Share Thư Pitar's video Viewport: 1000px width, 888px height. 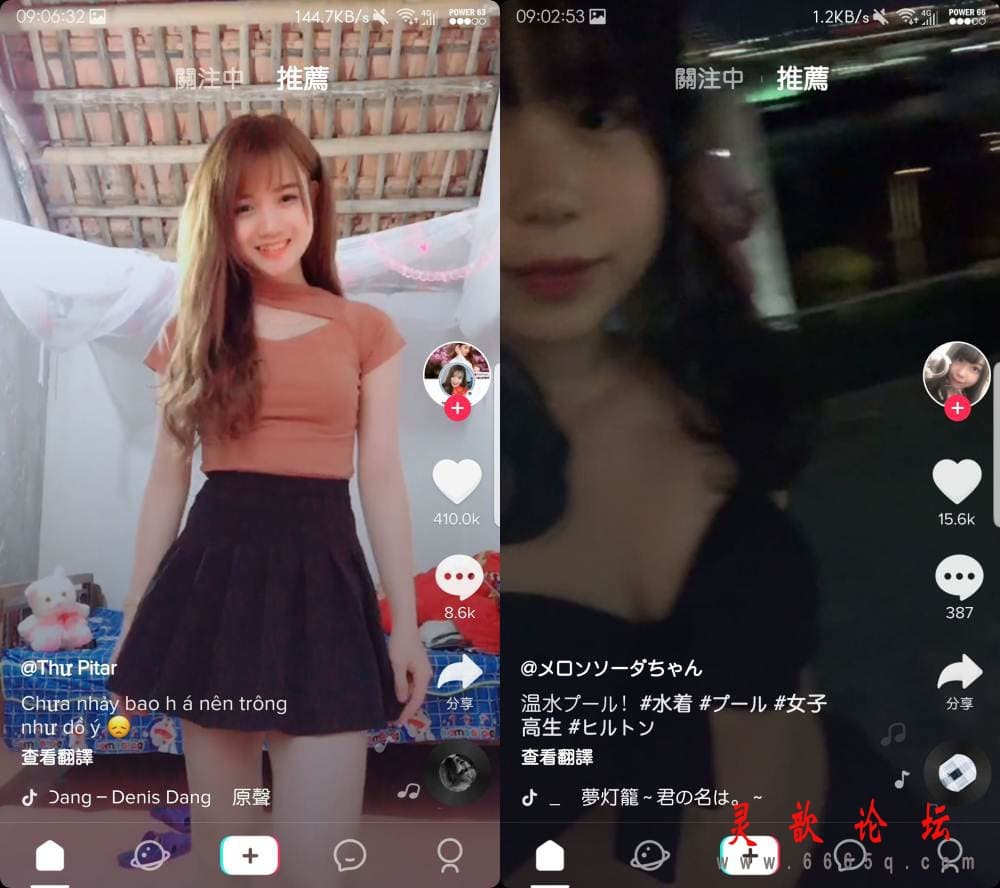point(459,674)
